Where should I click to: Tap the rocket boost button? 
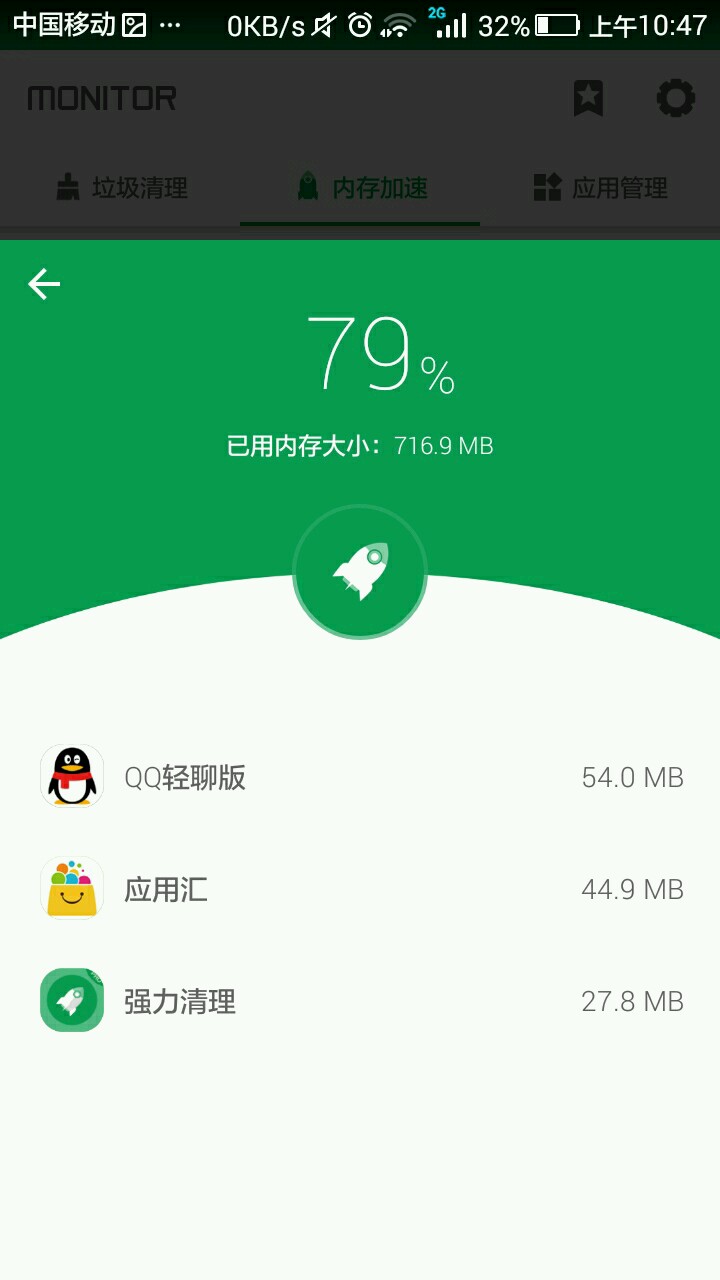coord(360,572)
